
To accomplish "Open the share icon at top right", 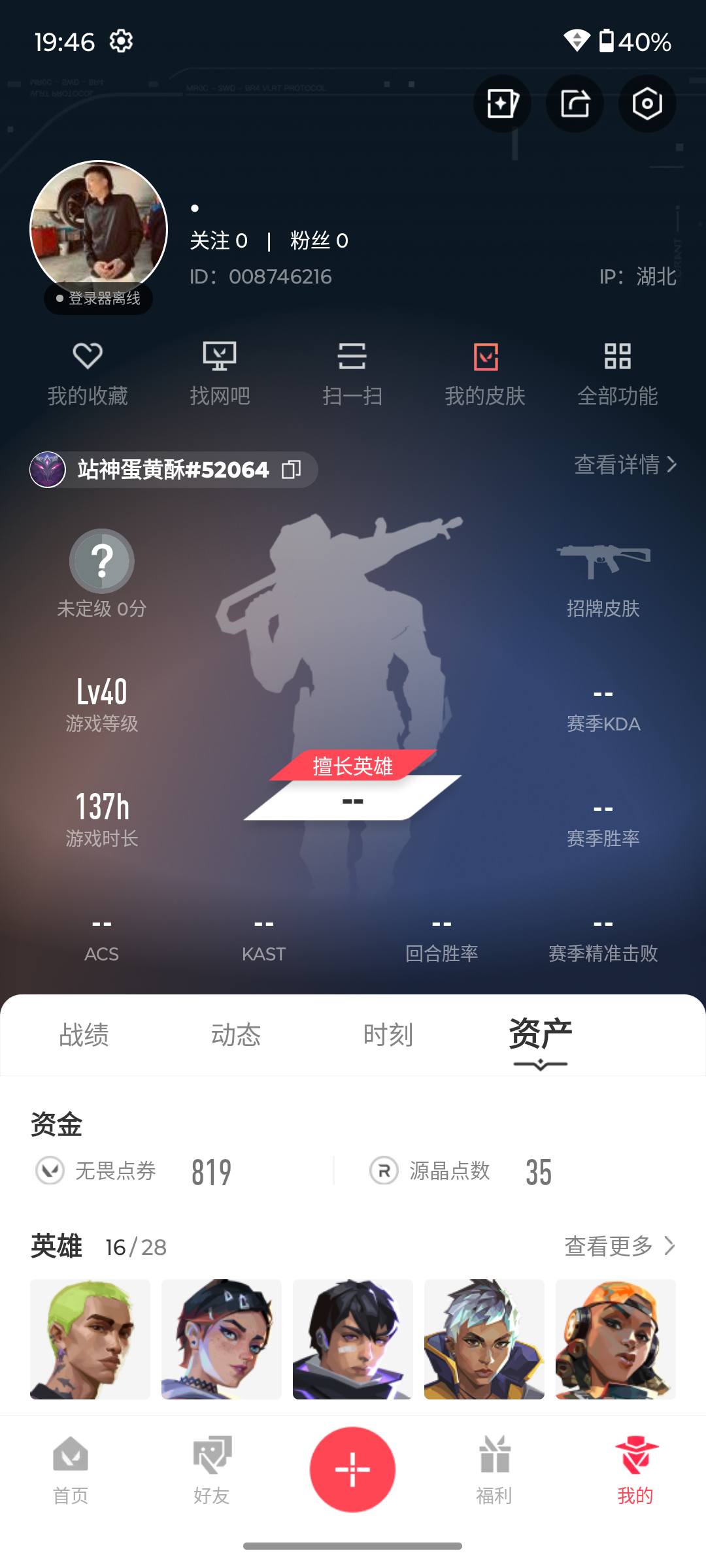I will (x=574, y=104).
